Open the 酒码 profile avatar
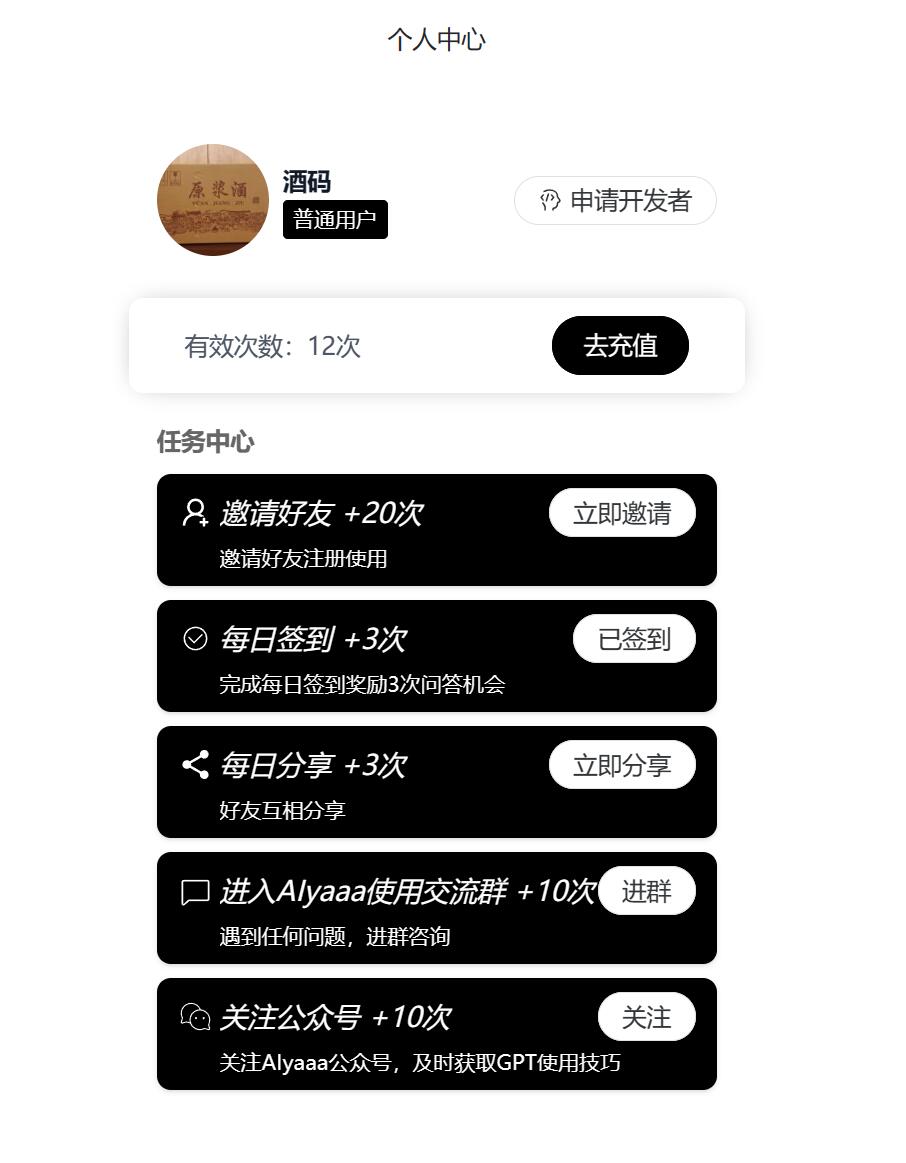 213,200
